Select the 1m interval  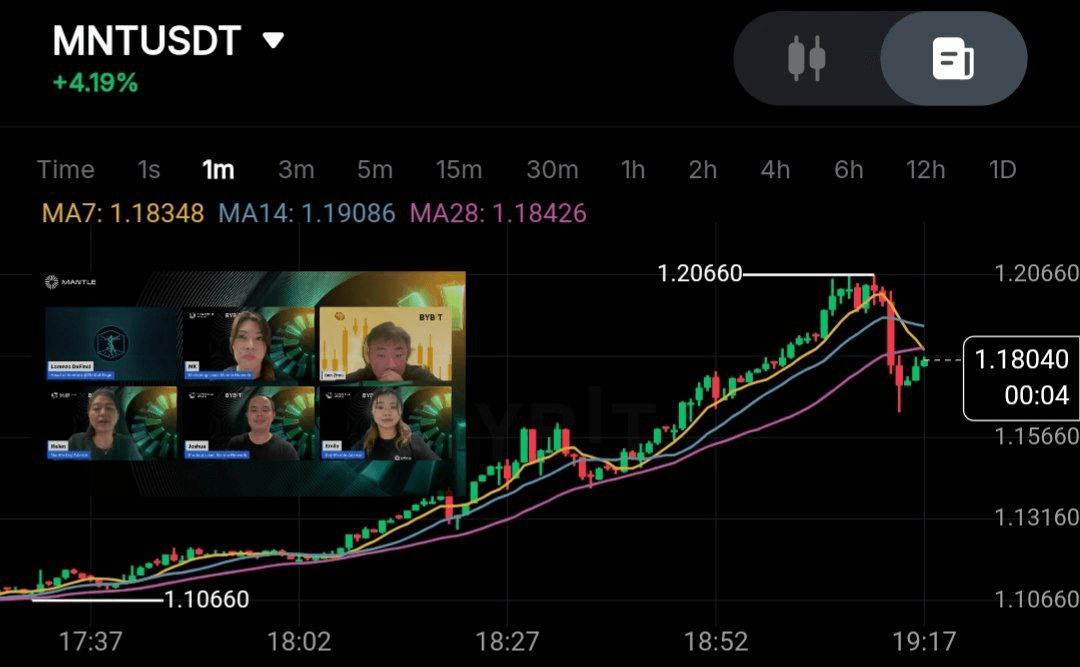218,170
